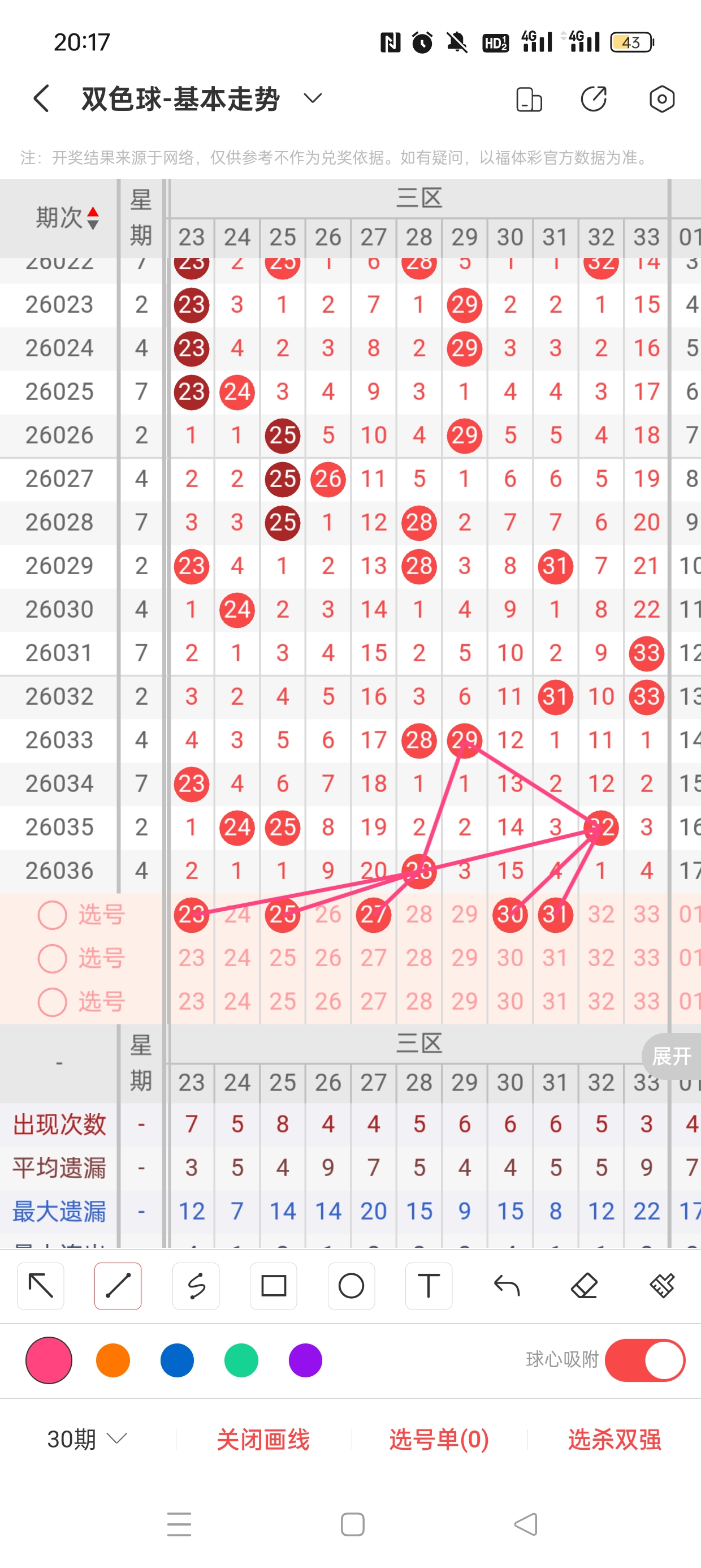Pick the freehand curve tool

point(196,1286)
